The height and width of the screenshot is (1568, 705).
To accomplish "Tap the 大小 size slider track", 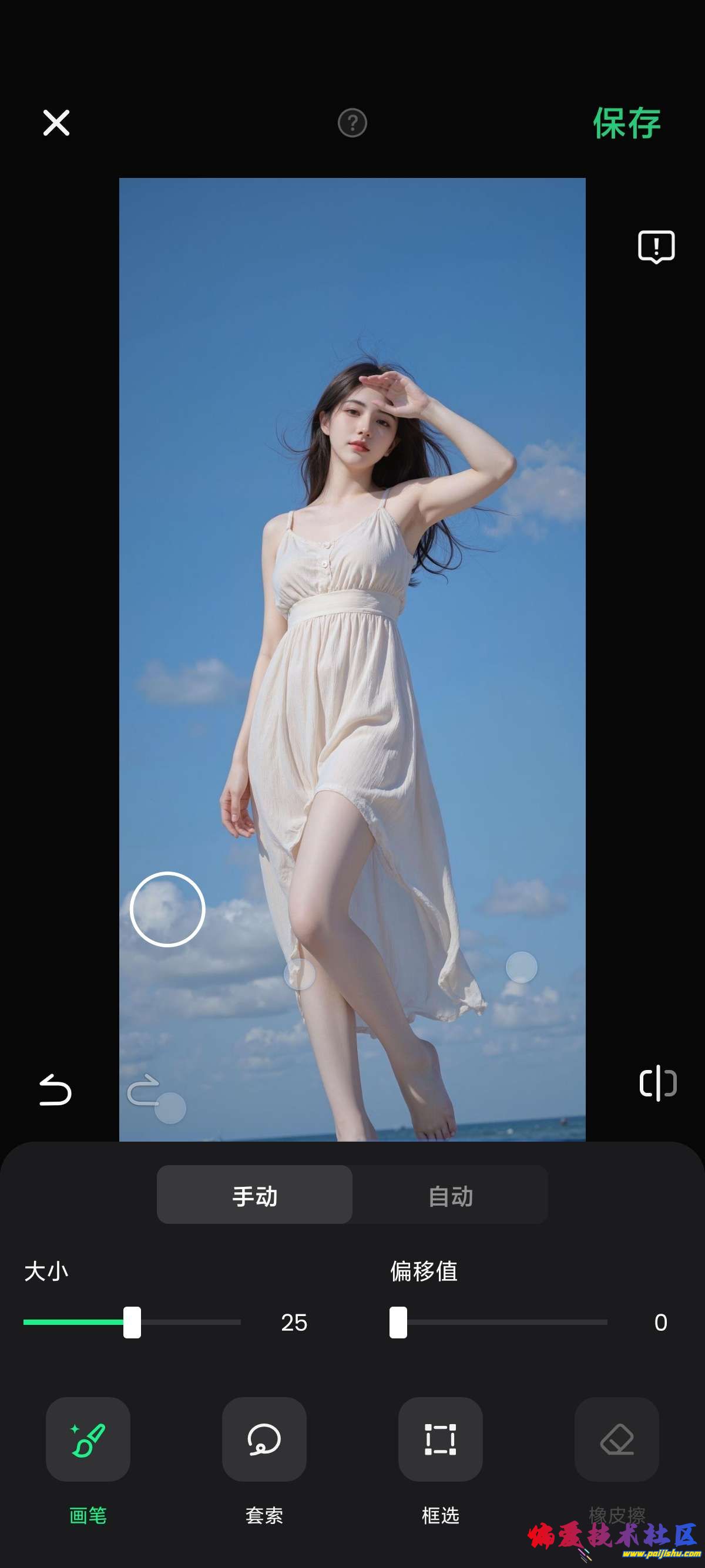I will point(183,1322).
